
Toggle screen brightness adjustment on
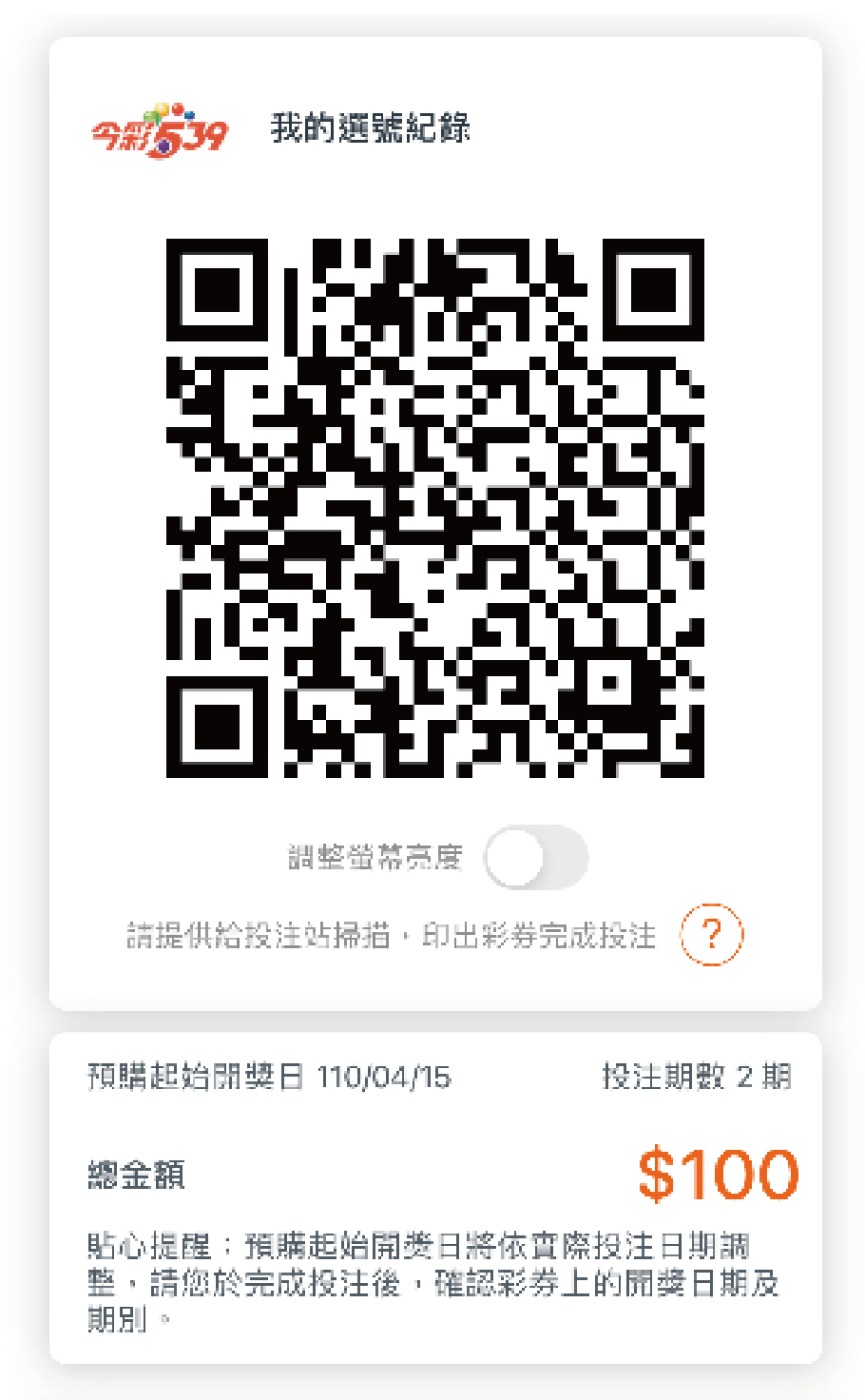pyautogui.click(x=537, y=856)
